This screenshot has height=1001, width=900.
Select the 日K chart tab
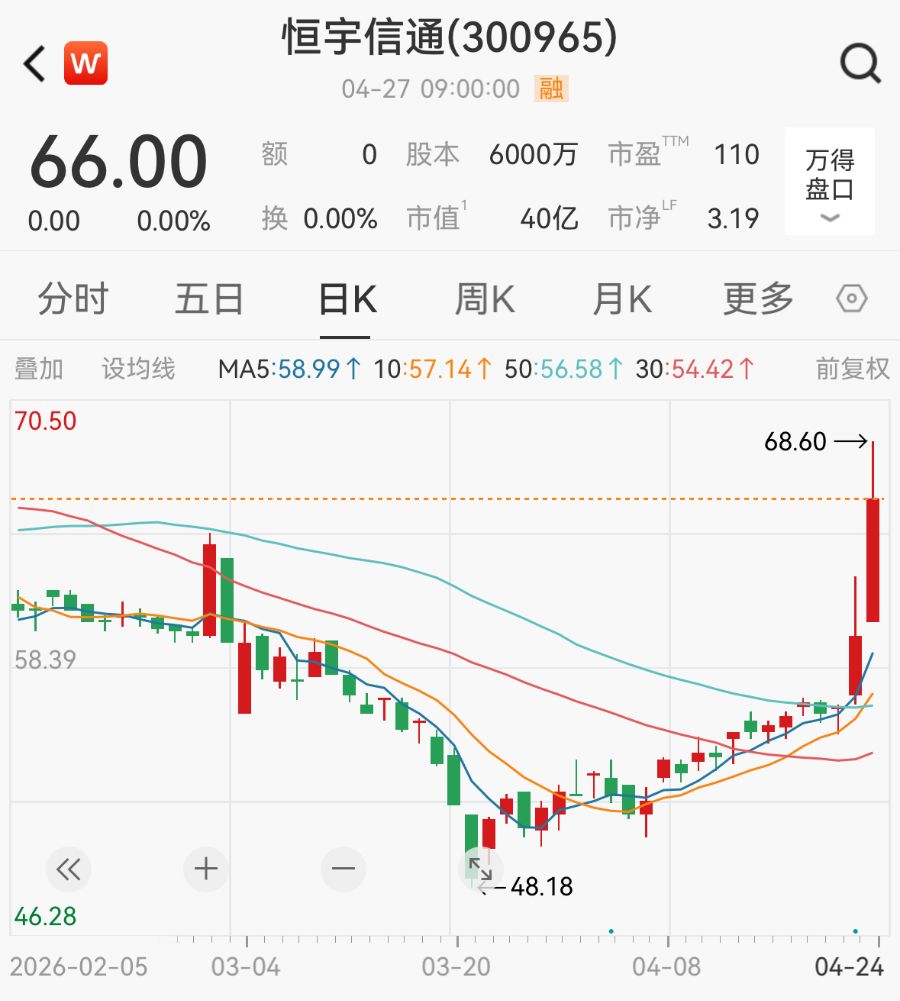[x=347, y=299]
